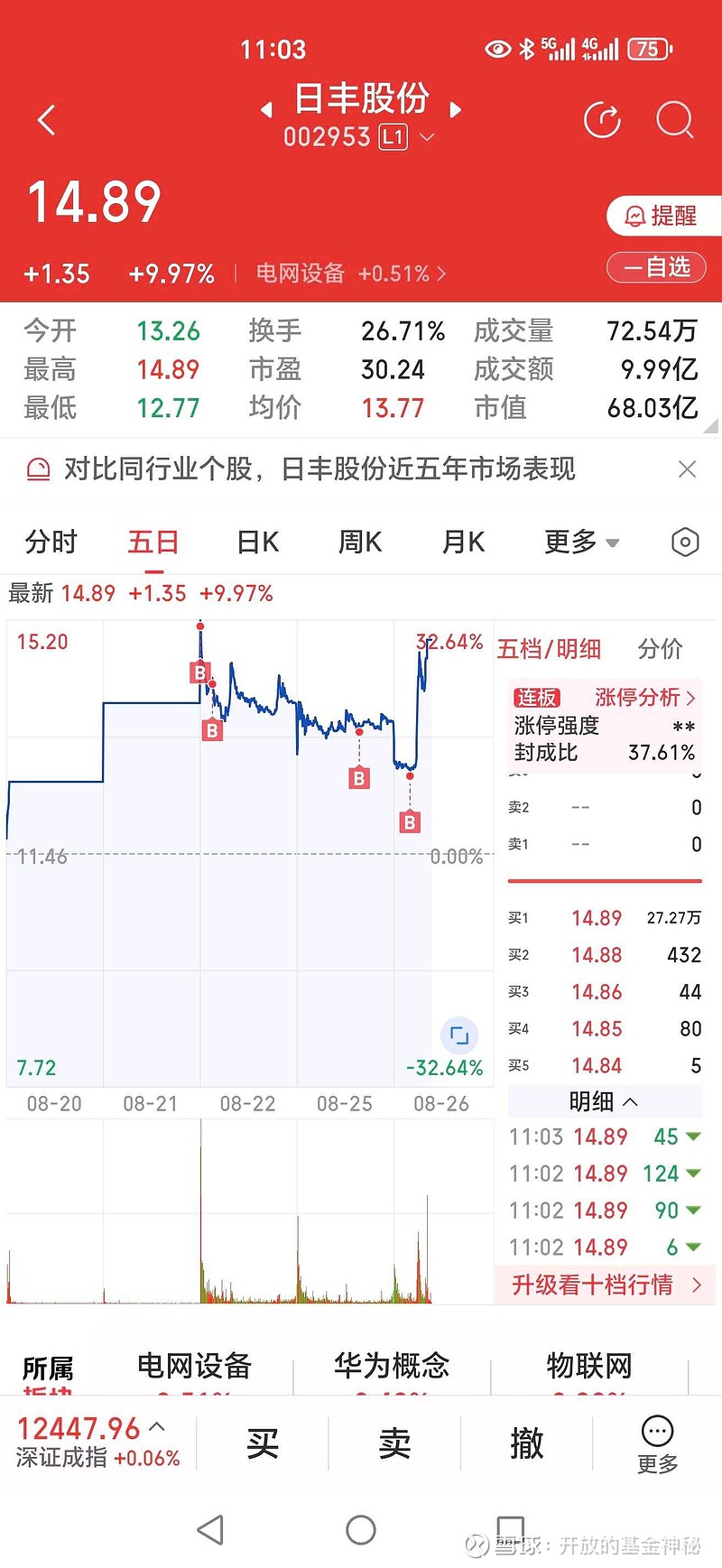Switch to the next stock arrow
The height and width of the screenshot is (1568, 722).
click(456, 110)
